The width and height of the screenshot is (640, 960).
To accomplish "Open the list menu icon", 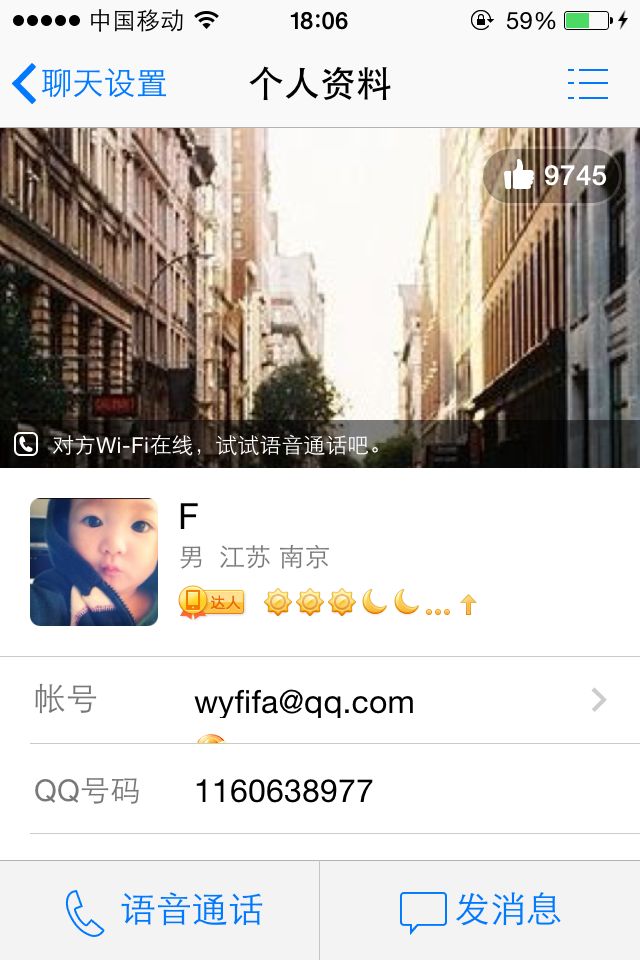I will (587, 84).
